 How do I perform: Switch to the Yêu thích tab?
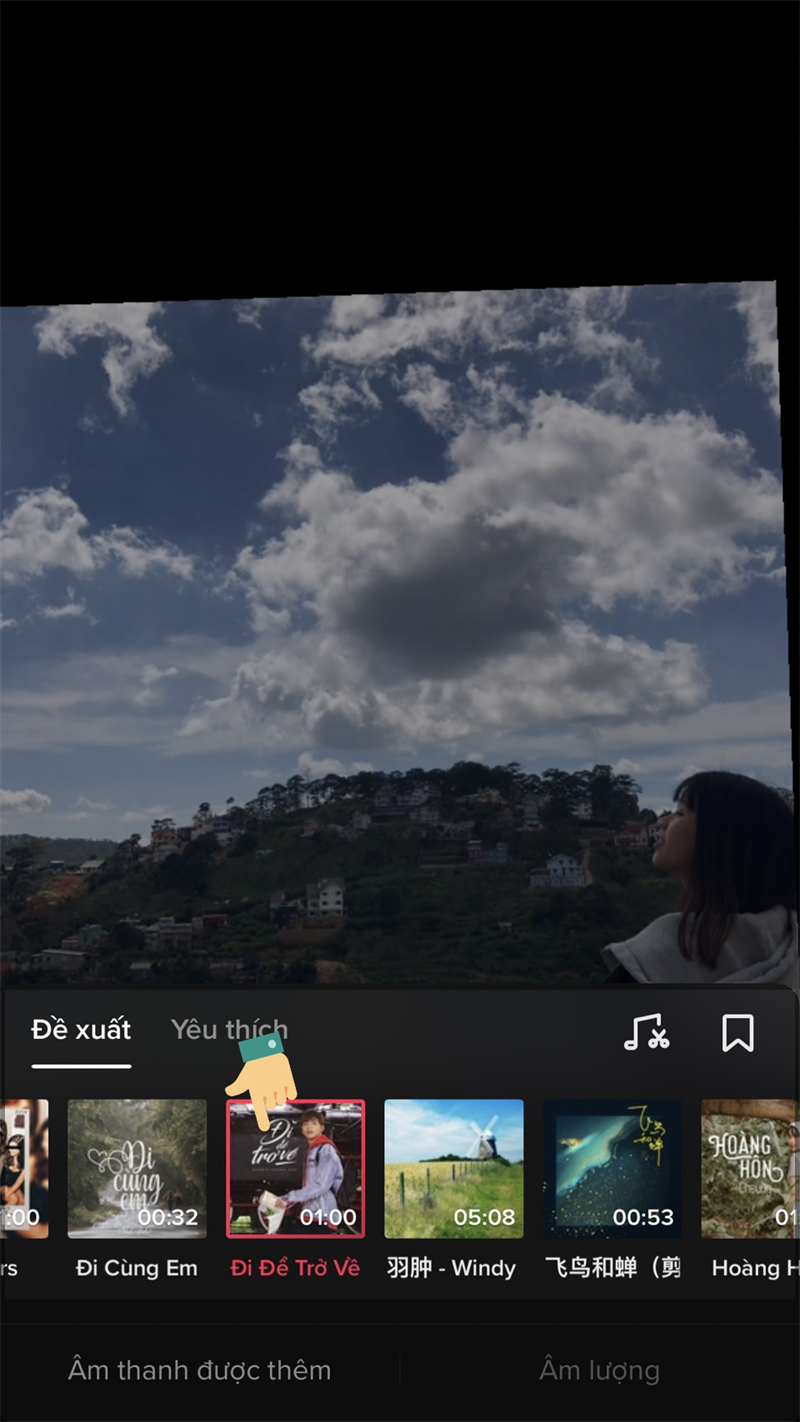229,1029
